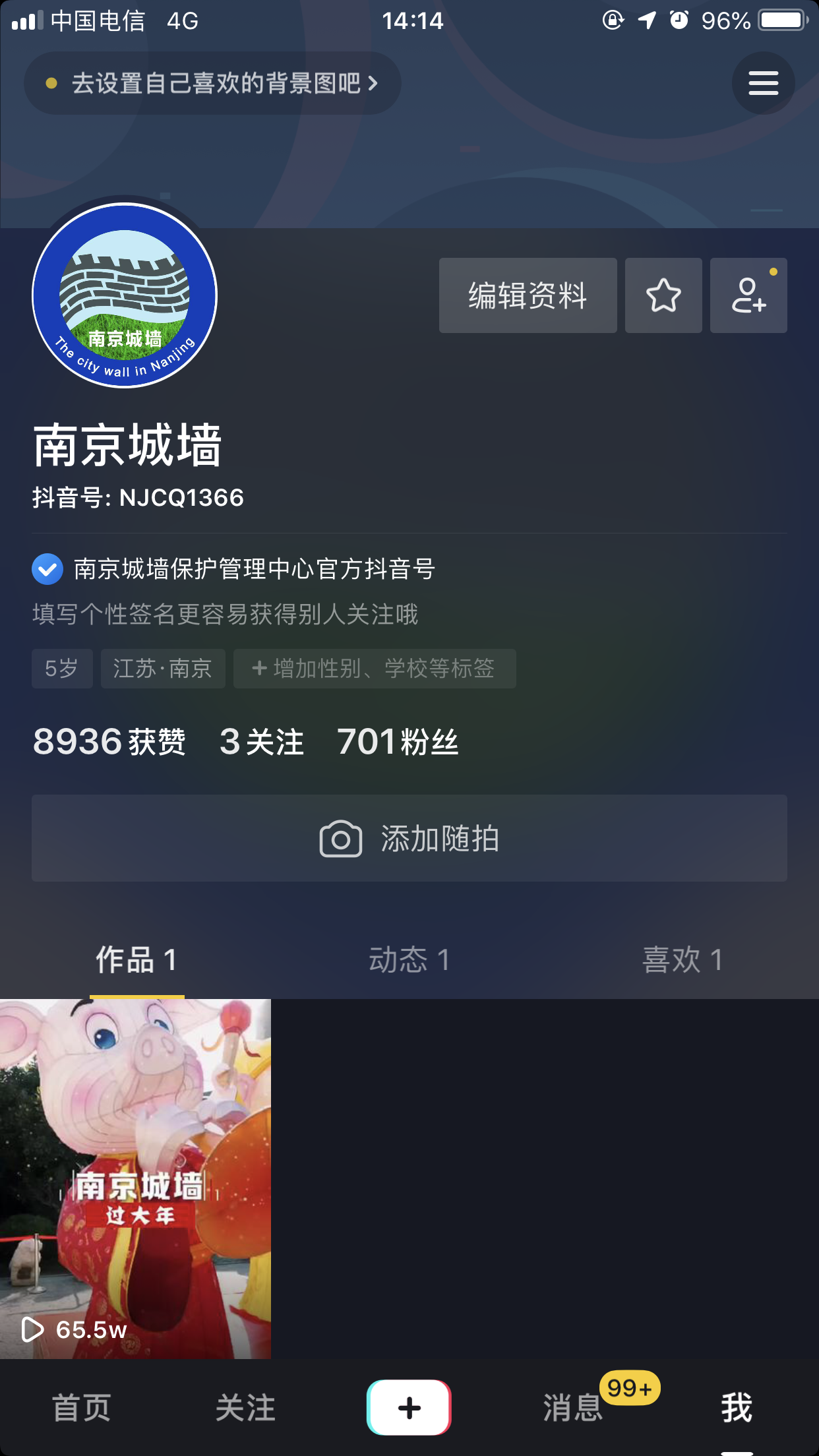
Task: Tap the 添加随拍 button
Action: coord(409,838)
